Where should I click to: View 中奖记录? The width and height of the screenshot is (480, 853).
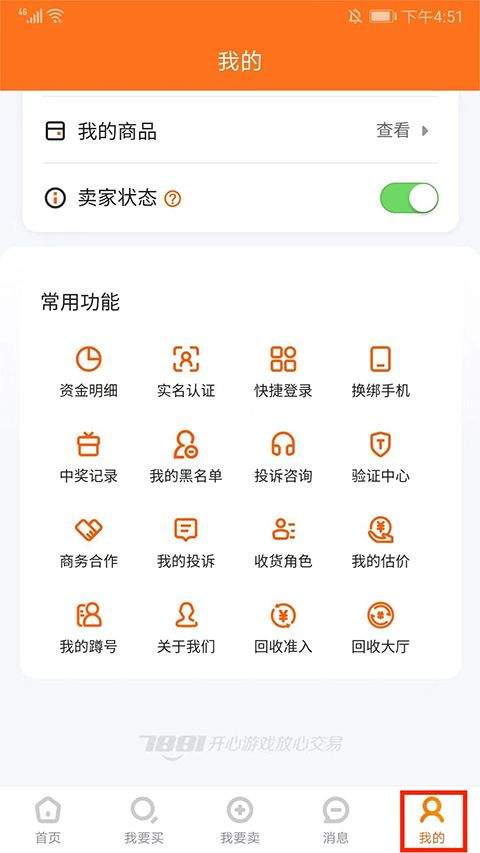click(x=89, y=457)
